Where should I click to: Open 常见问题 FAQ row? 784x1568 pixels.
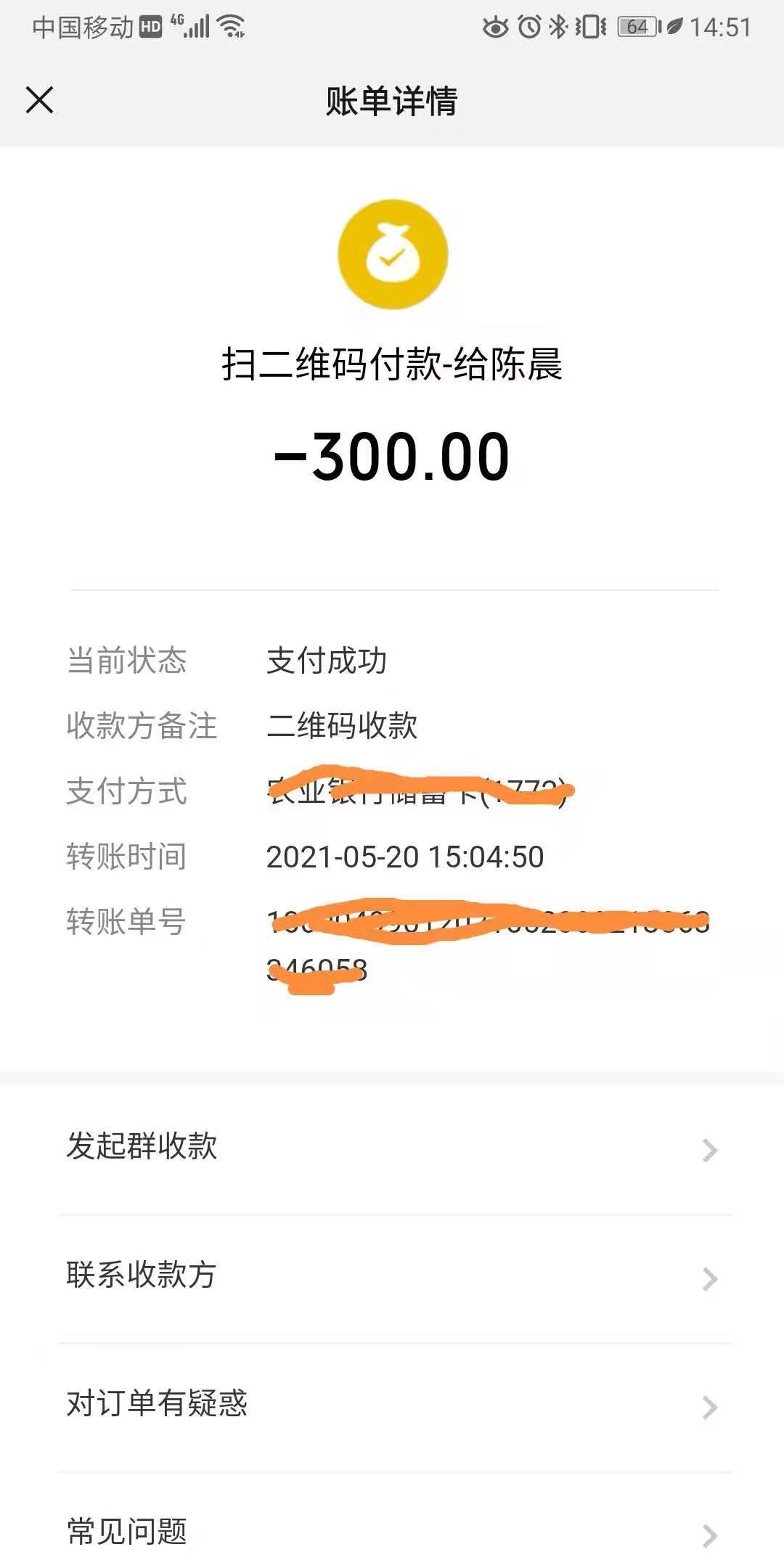click(392, 1532)
